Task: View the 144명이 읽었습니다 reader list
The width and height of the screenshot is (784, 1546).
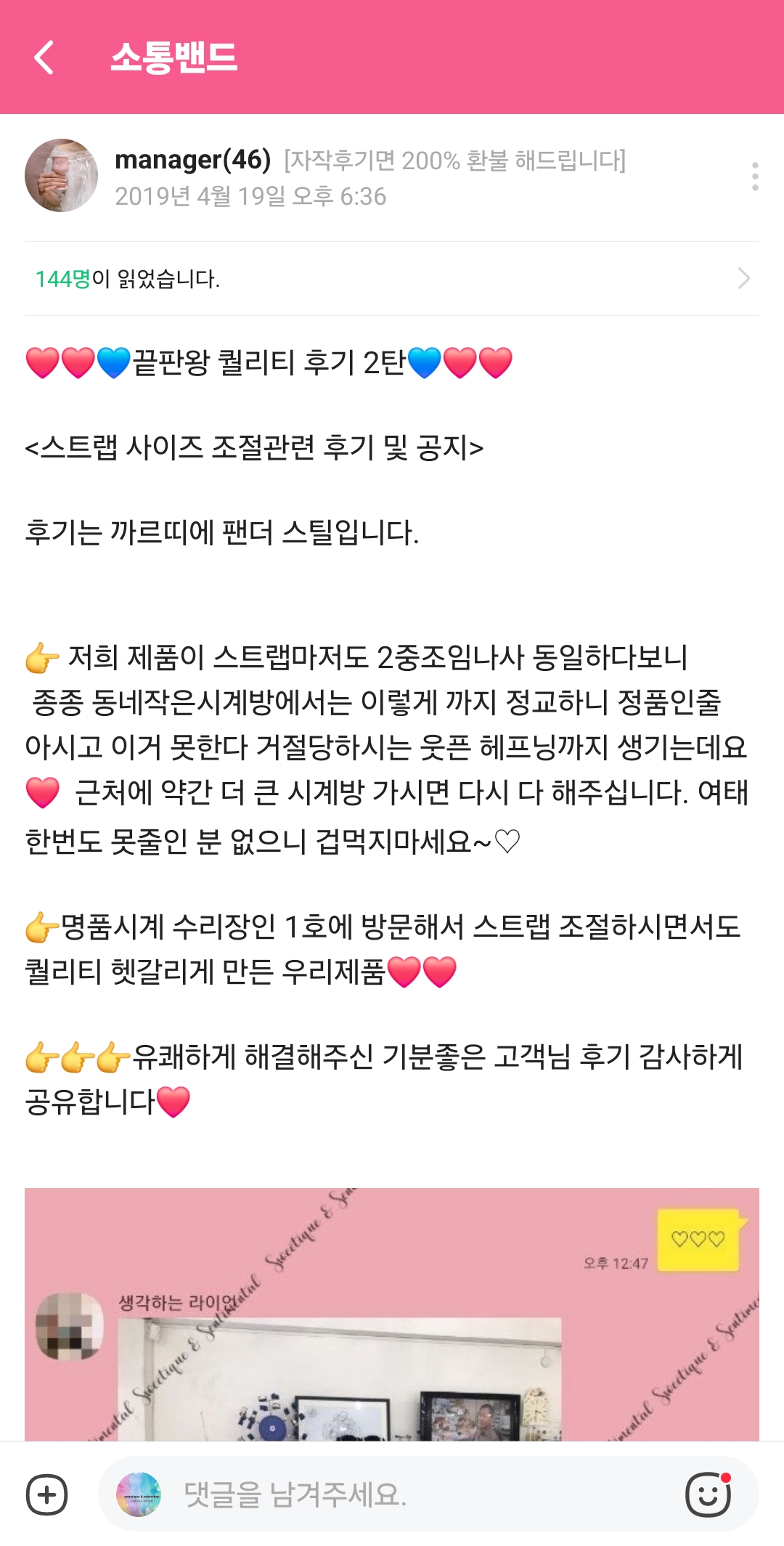Action: tap(392, 279)
